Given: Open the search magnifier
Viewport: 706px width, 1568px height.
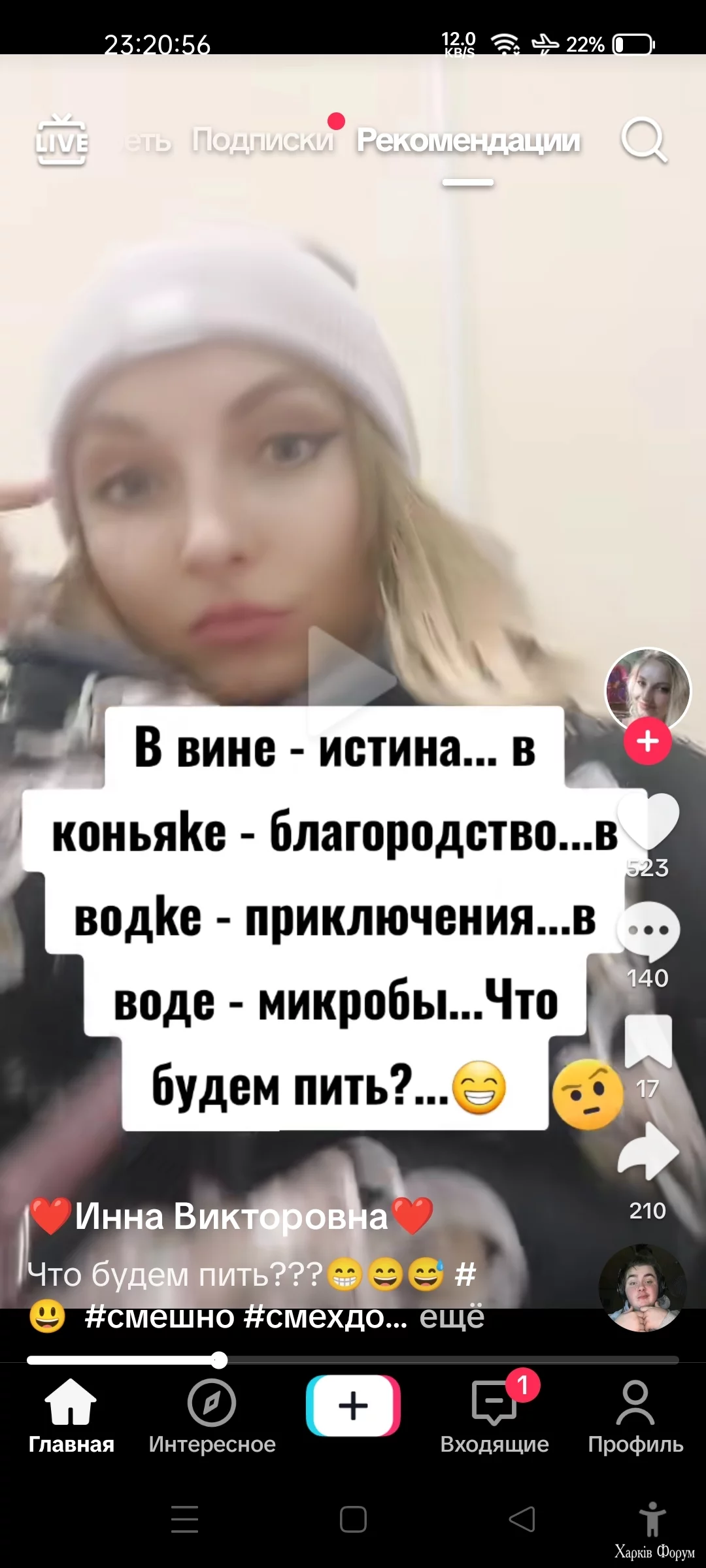Looking at the screenshot, I should [x=644, y=140].
